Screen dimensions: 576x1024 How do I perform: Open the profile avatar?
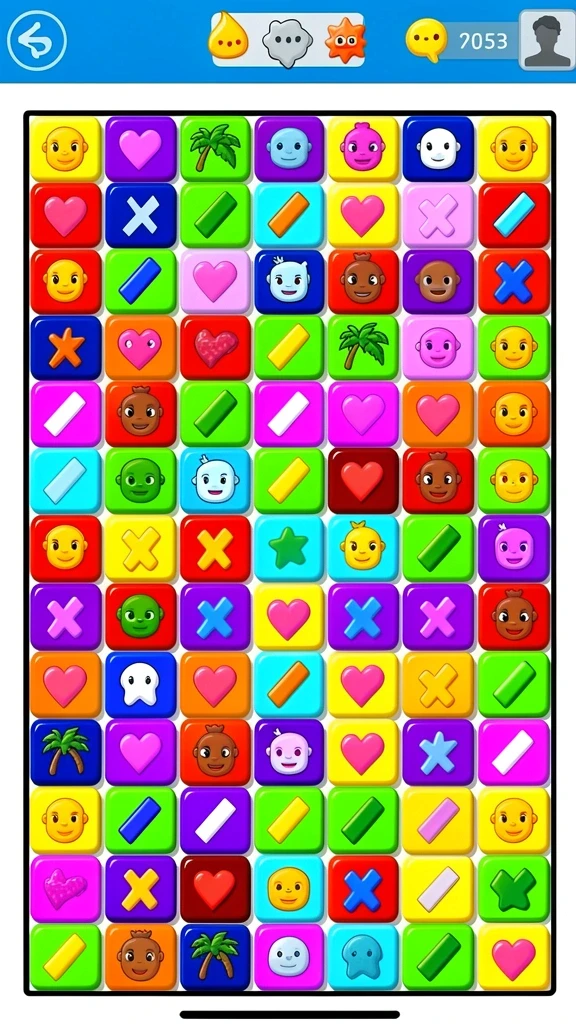coord(547,40)
